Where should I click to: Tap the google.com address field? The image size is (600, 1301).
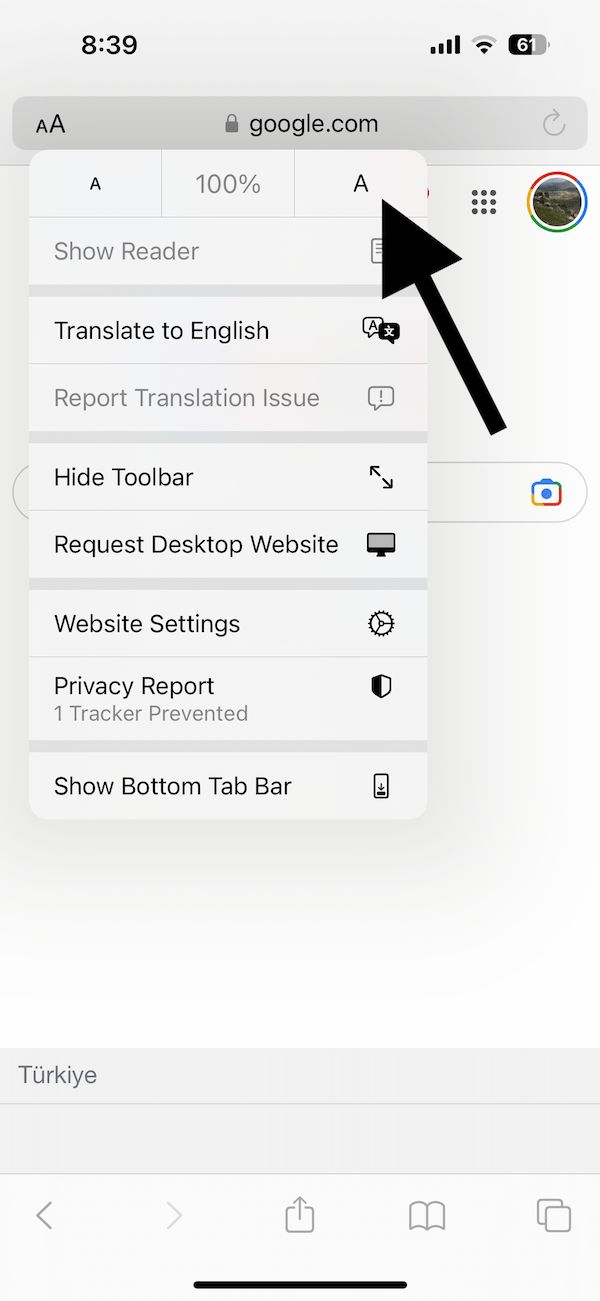click(300, 124)
